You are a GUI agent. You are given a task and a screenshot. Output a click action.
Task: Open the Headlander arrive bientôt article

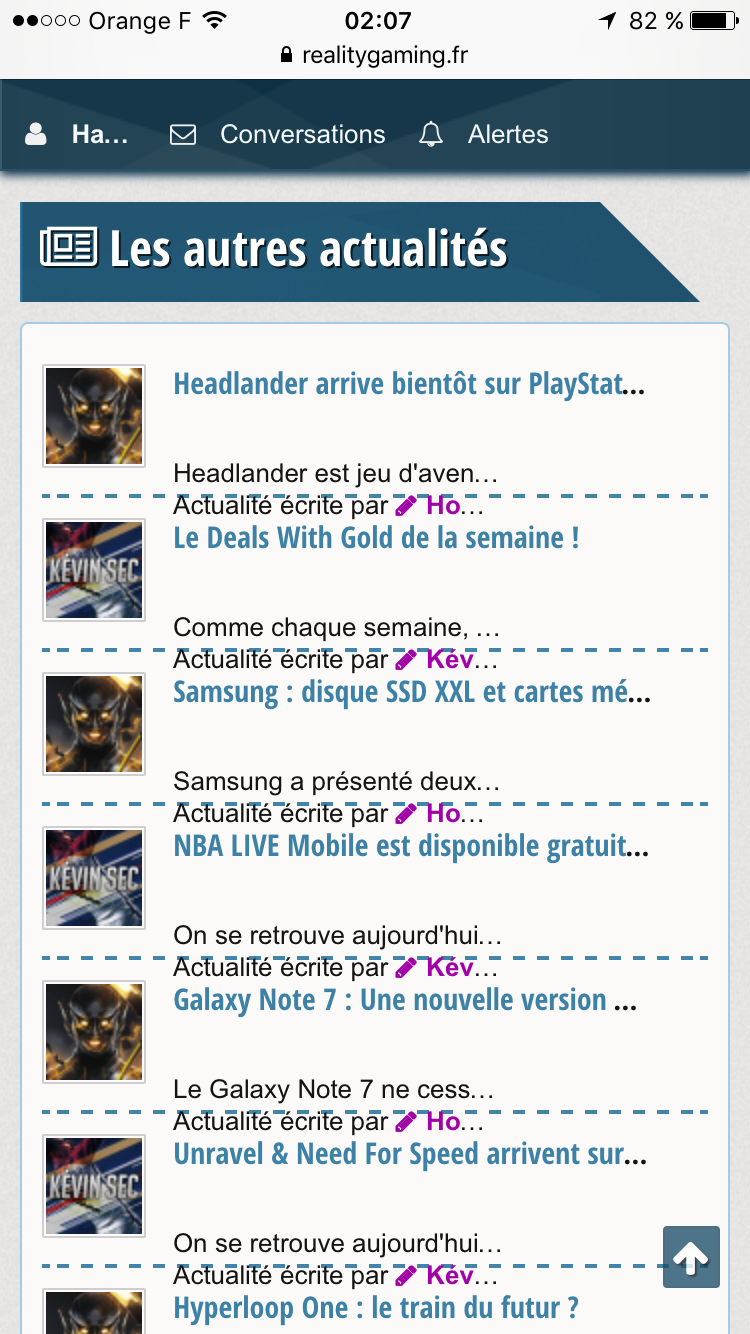(x=409, y=384)
